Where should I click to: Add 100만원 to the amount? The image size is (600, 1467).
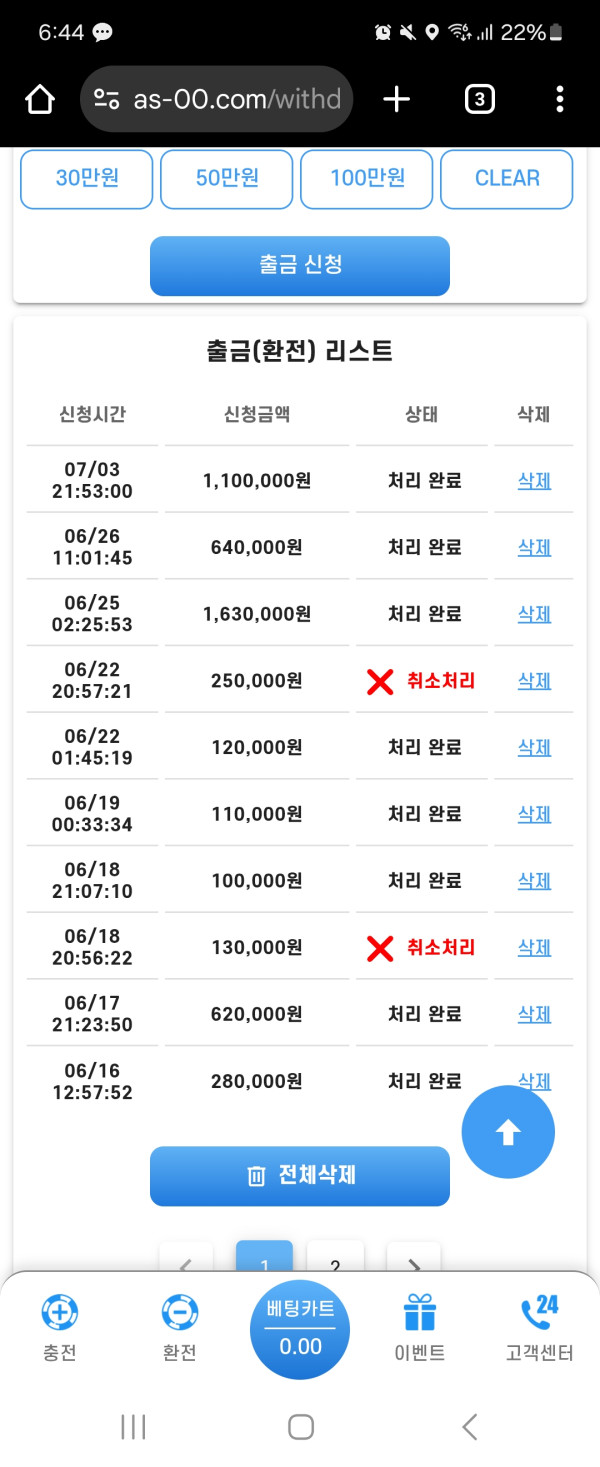coord(367,179)
